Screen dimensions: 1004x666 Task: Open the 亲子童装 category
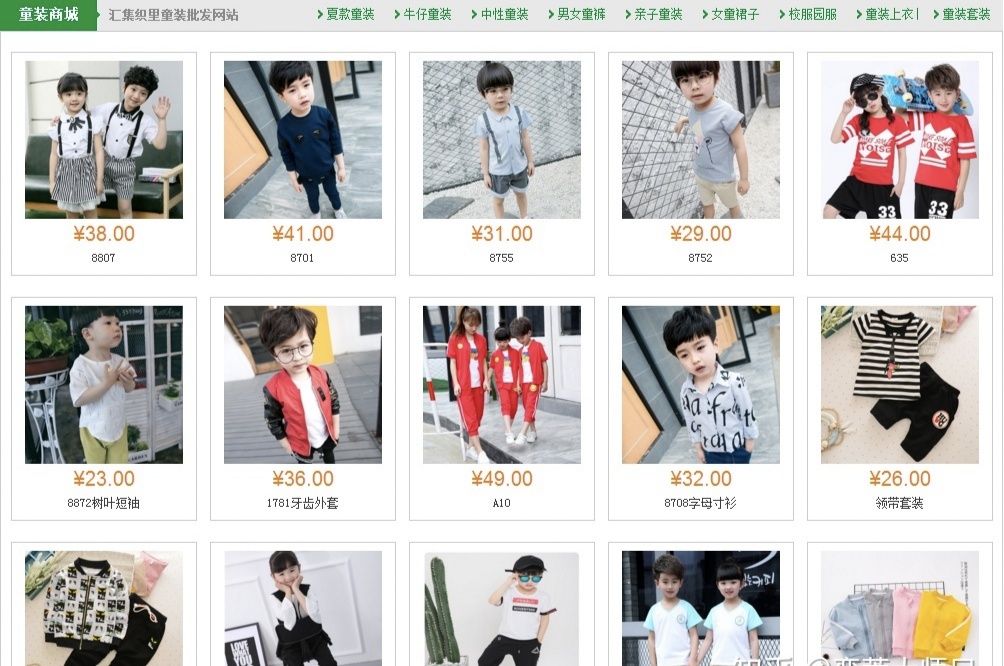(x=658, y=14)
